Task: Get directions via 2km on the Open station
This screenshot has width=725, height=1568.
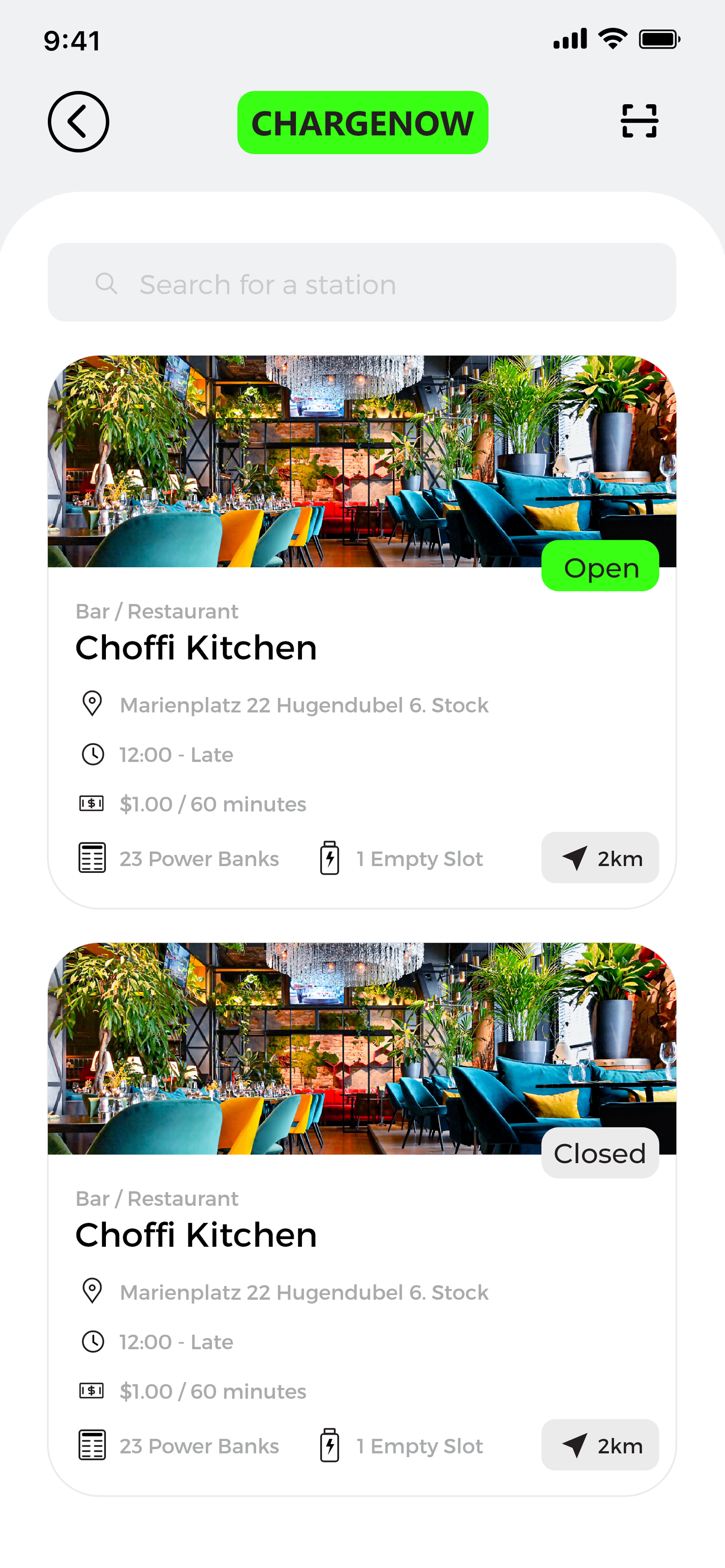Action: (600, 858)
